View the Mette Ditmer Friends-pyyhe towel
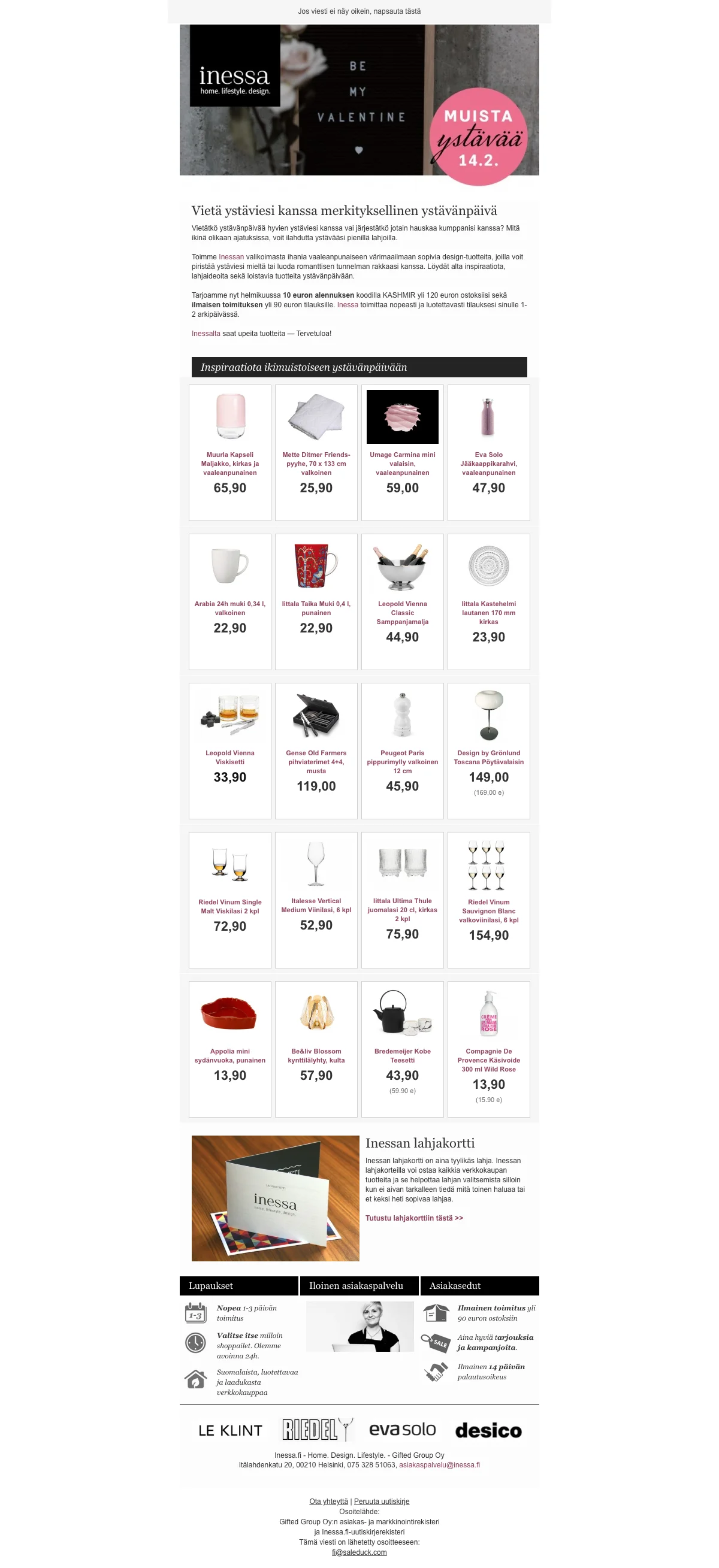 (x=316, y=463)
